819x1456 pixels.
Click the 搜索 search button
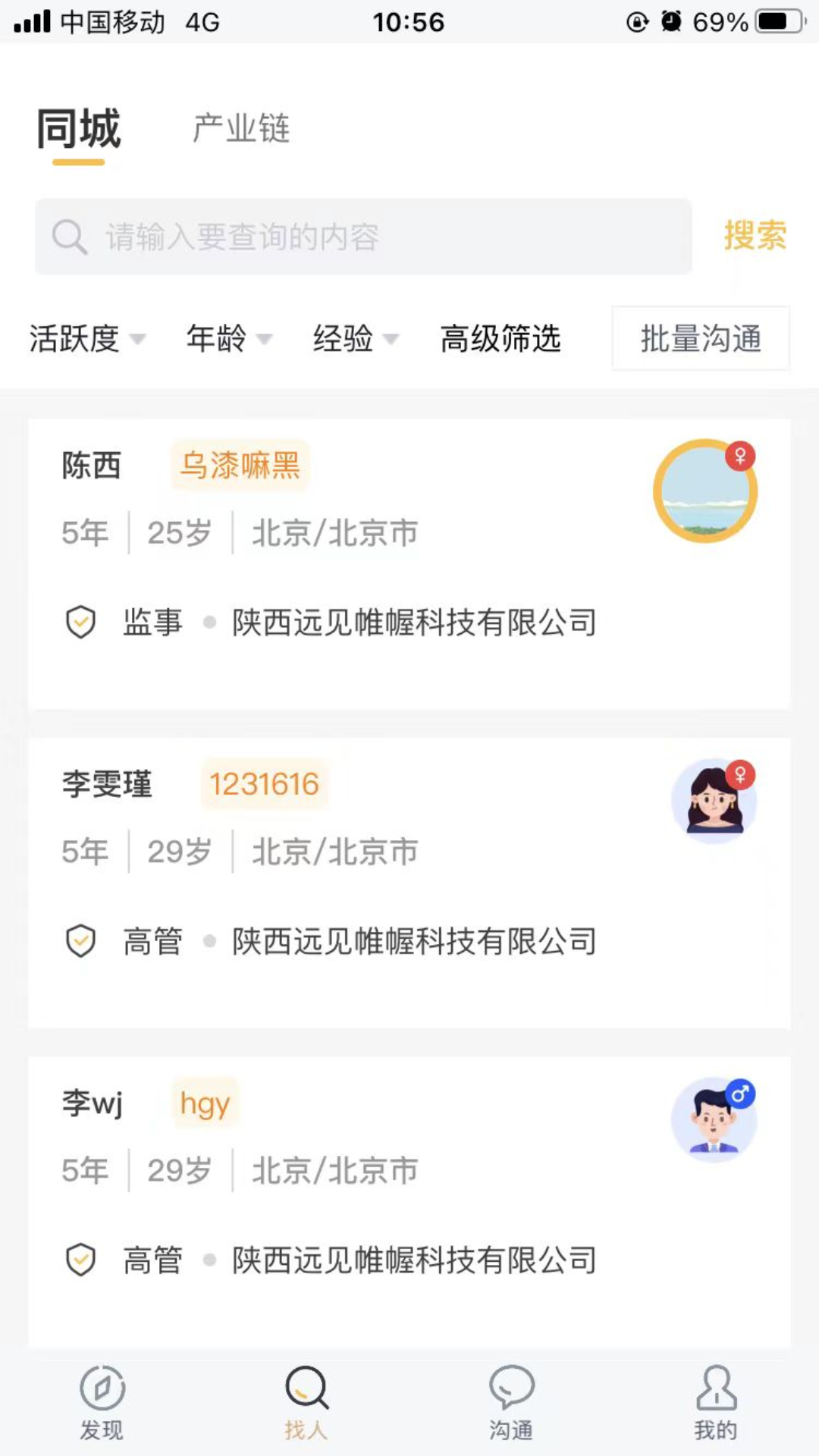[755, 236]
